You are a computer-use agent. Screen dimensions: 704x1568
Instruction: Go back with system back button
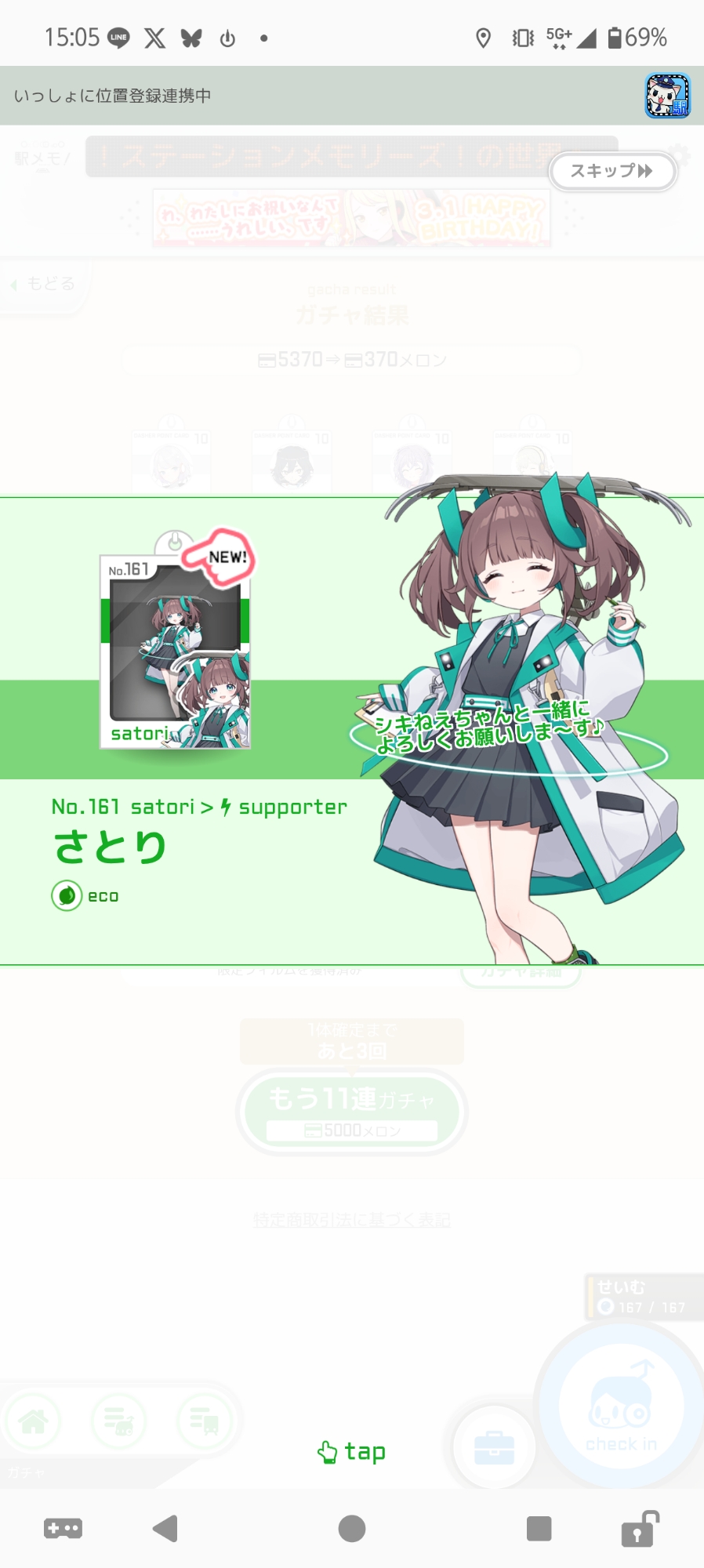[165, 1528]
